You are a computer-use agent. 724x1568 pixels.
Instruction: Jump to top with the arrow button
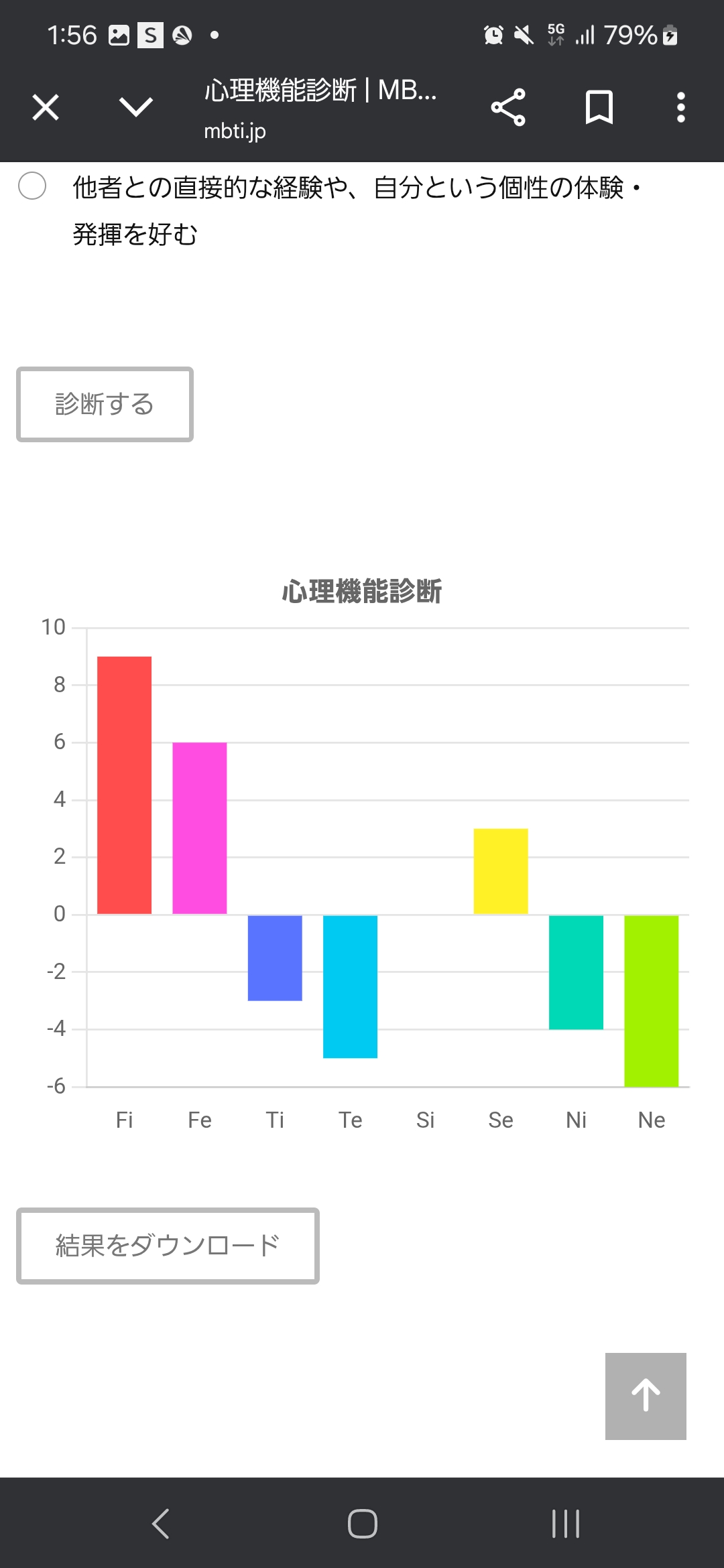(x=646, y=1396)
